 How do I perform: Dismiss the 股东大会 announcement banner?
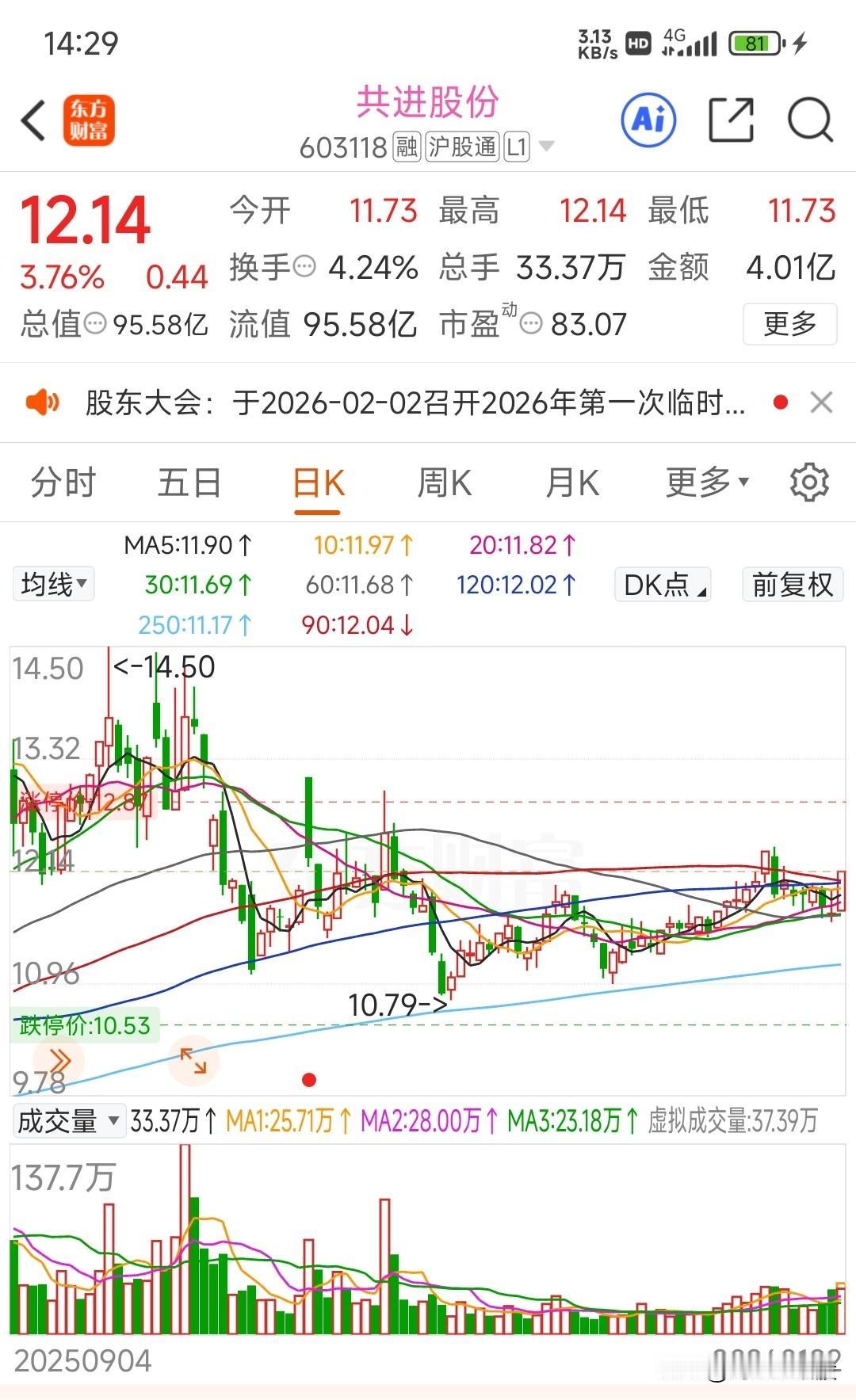(822, 402)
